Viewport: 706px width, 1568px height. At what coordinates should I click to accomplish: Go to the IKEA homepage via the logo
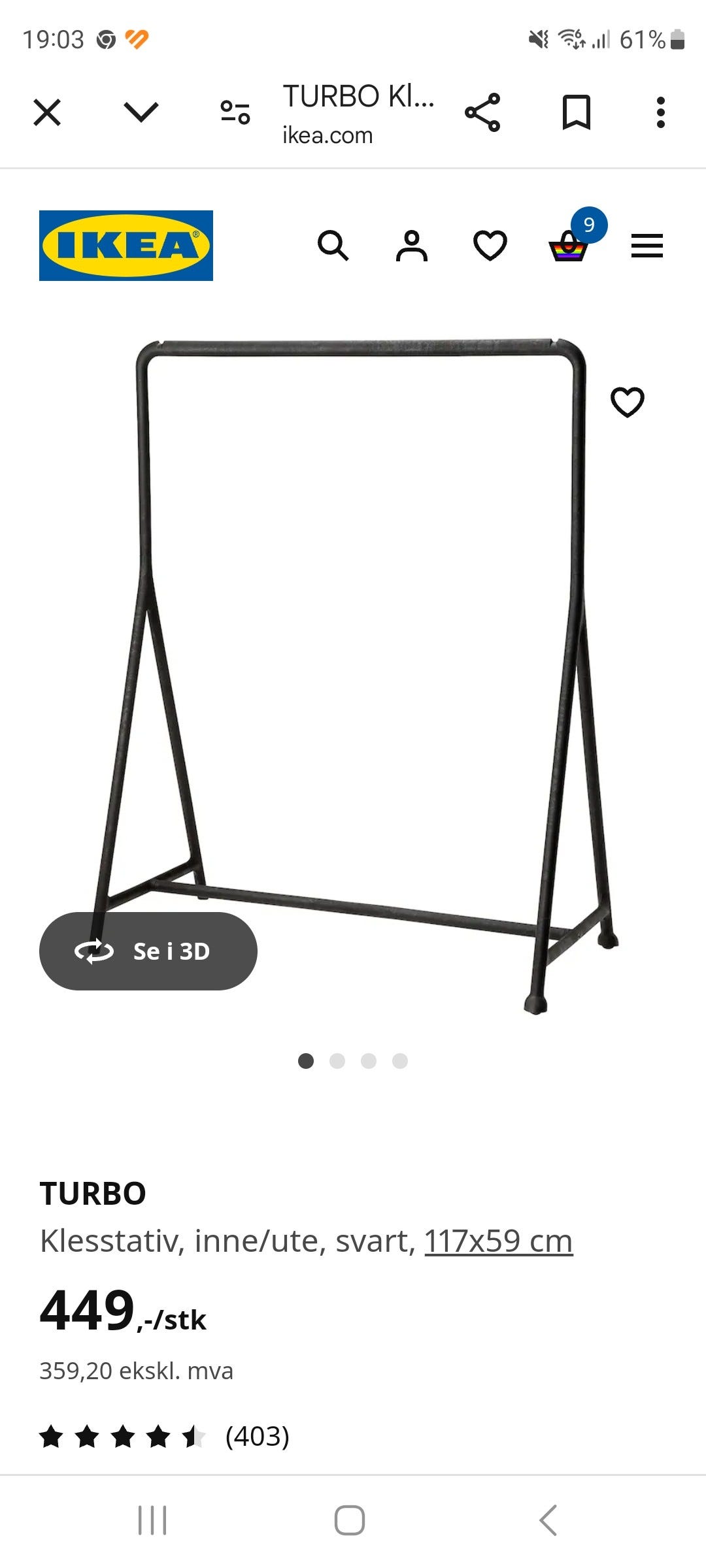(126, 246)
